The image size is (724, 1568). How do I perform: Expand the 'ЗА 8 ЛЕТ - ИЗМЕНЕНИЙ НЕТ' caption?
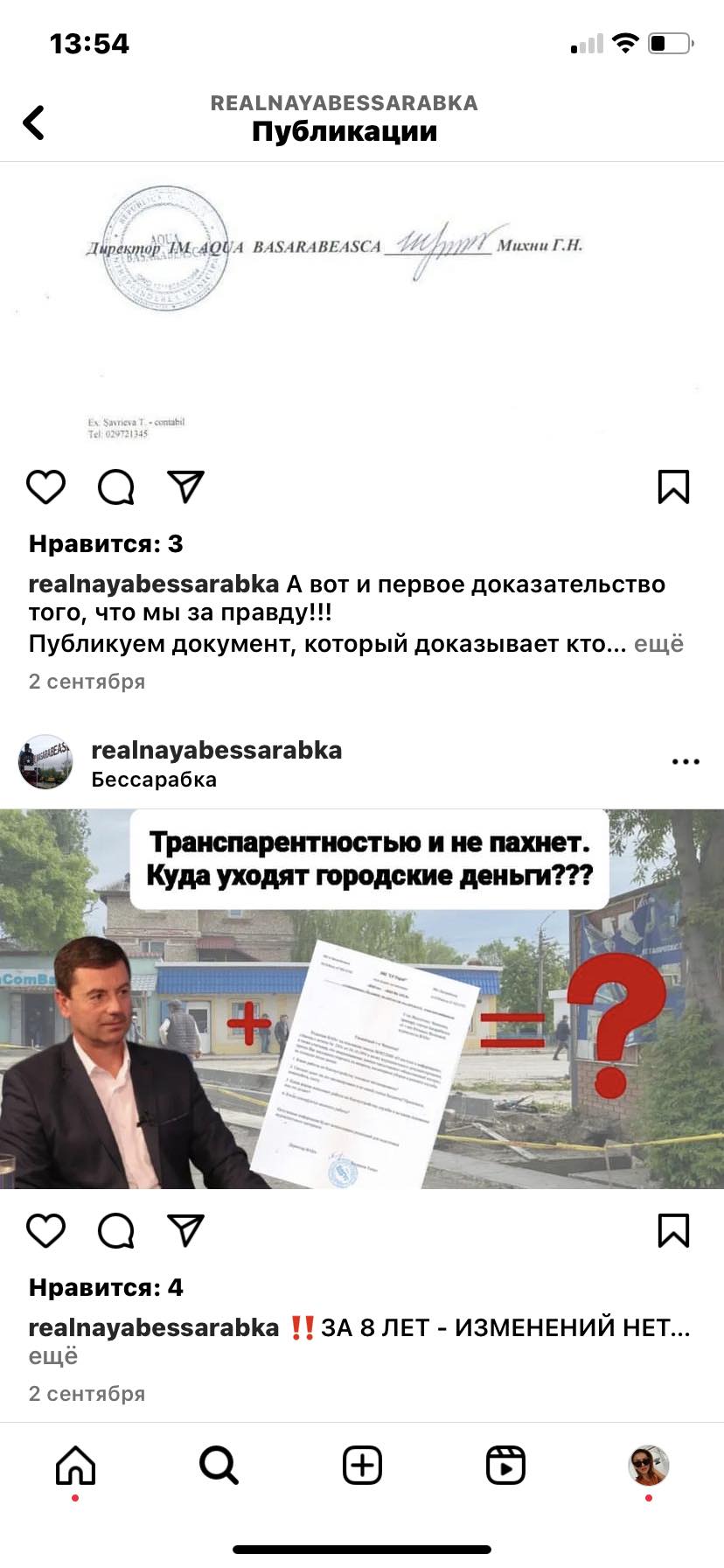52,1356
